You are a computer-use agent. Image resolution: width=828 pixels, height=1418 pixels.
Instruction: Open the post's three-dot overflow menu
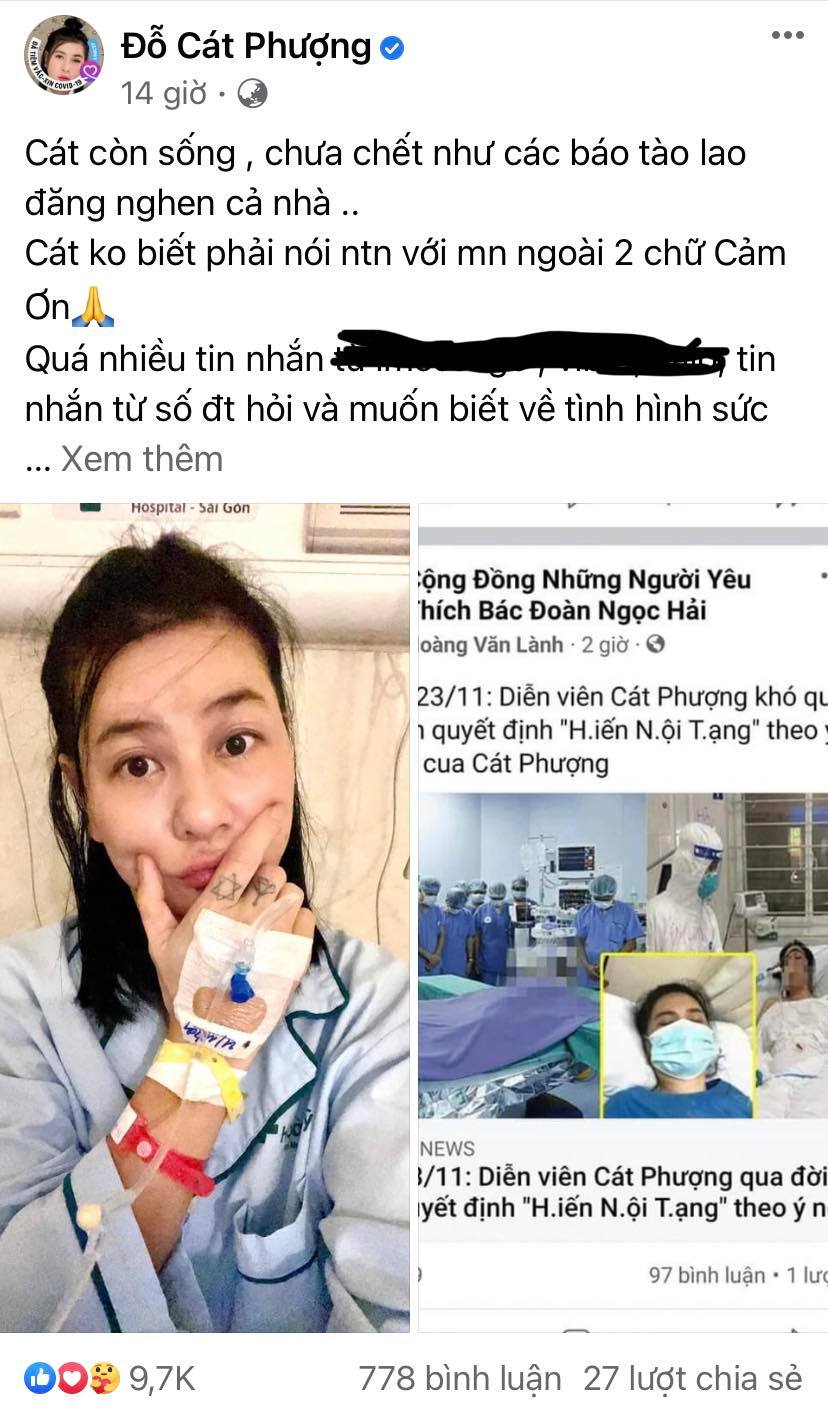click(787, 36)
